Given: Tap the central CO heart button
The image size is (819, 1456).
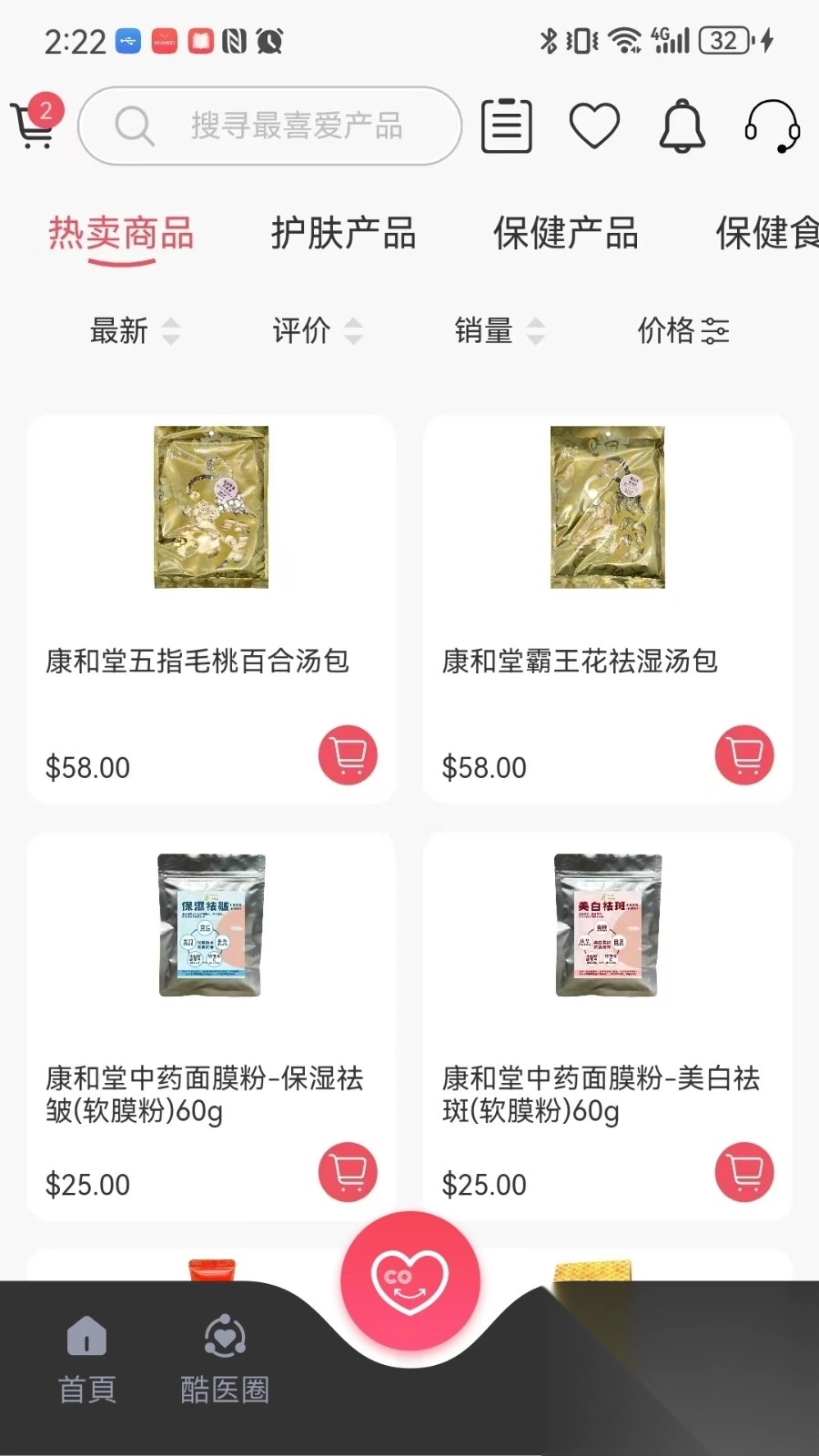Looking at the screenshot, I should pos(410,1279).
